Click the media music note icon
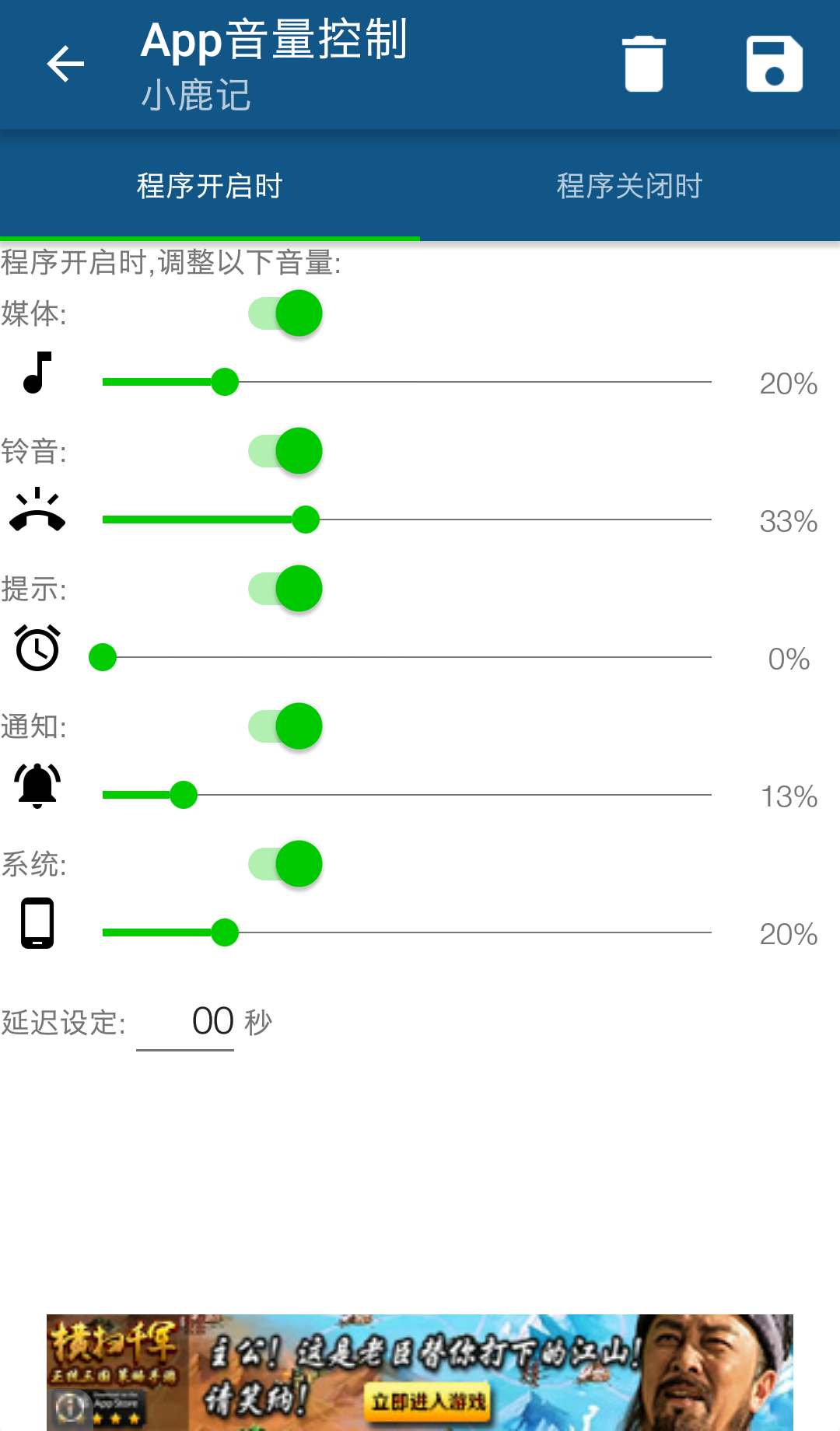The width and height of the screenshot is (840, 1431). click(x=37, y=380)
